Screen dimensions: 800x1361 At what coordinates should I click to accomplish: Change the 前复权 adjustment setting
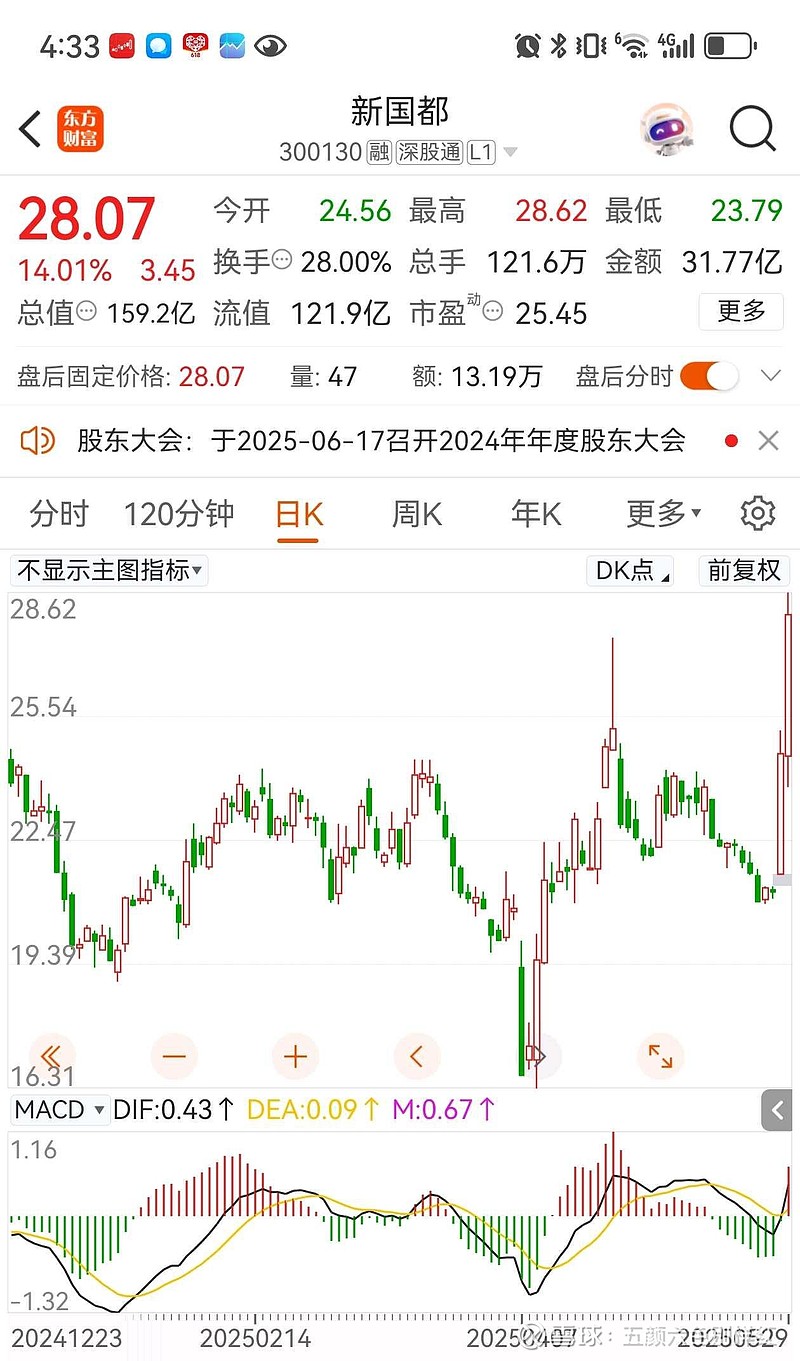point(743,571)
